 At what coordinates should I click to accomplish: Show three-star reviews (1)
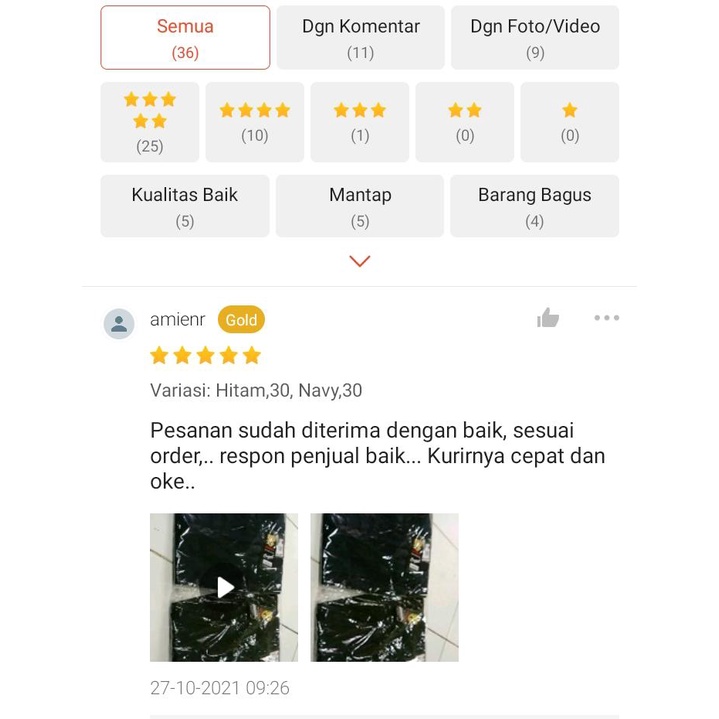coord(360,122)
